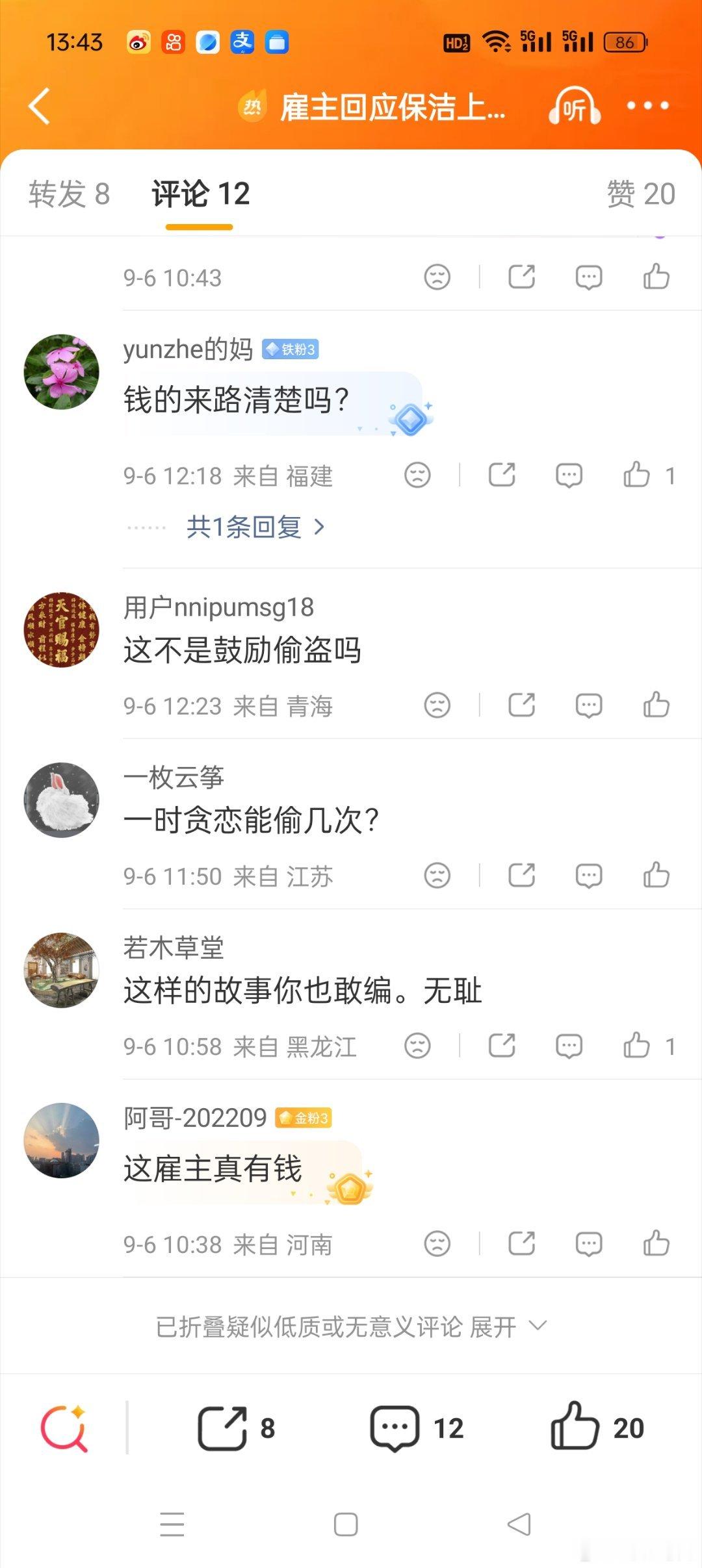Switch to the 转发 8 tab
The height and width of the screenshot is (1568, 702).
click(x=70, y=194)
